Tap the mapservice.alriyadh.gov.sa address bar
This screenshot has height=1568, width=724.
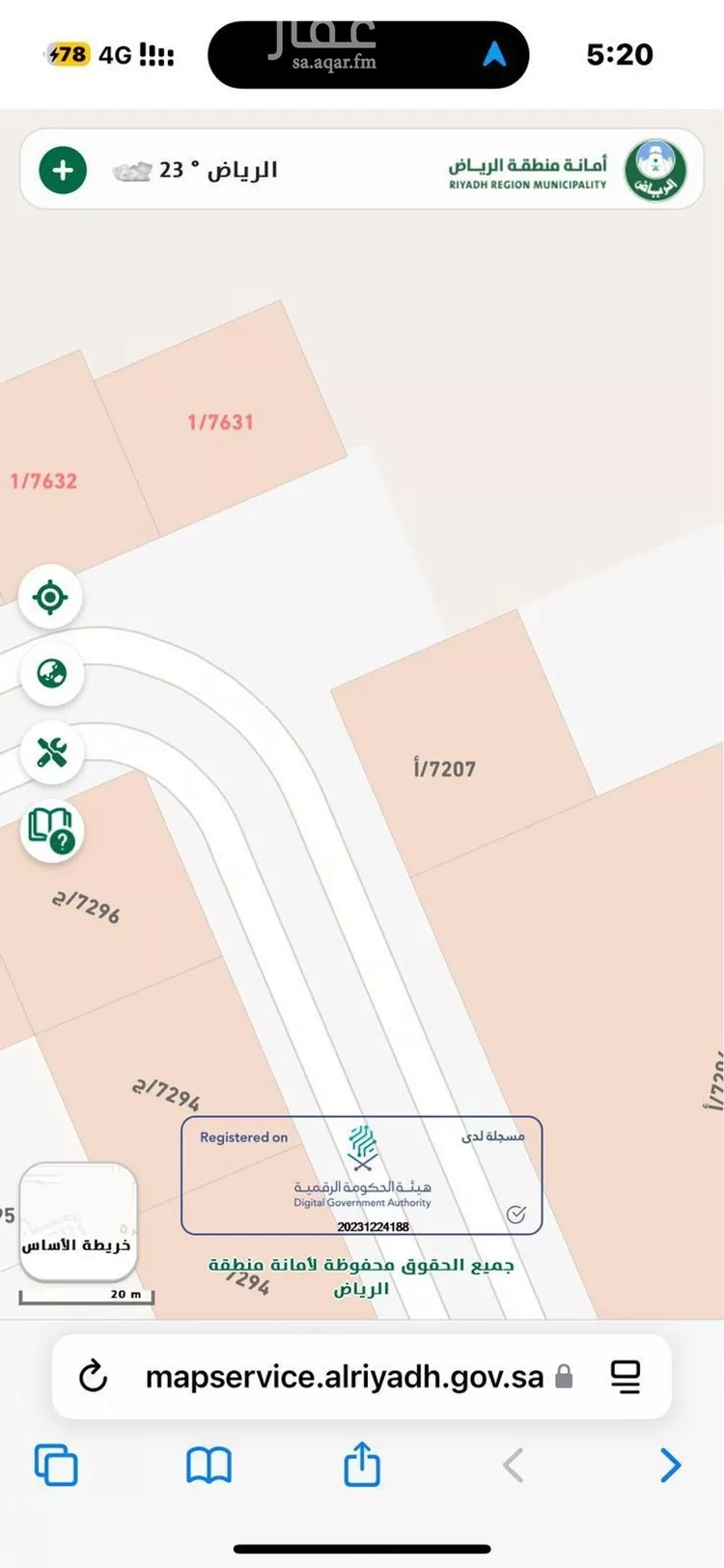(x=345, y=1376)
